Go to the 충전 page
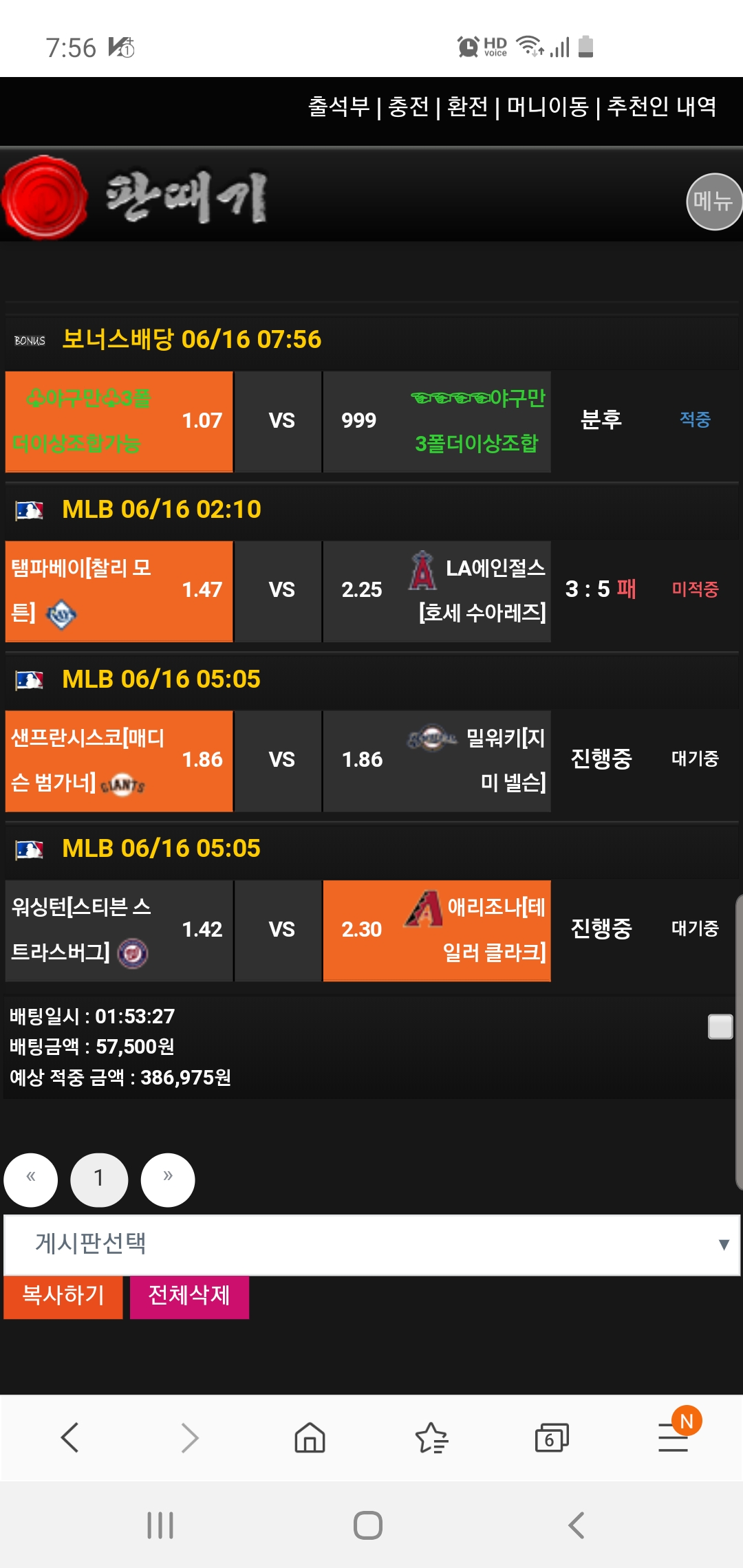Screen dimensions: 743x1568 [409, 107]
